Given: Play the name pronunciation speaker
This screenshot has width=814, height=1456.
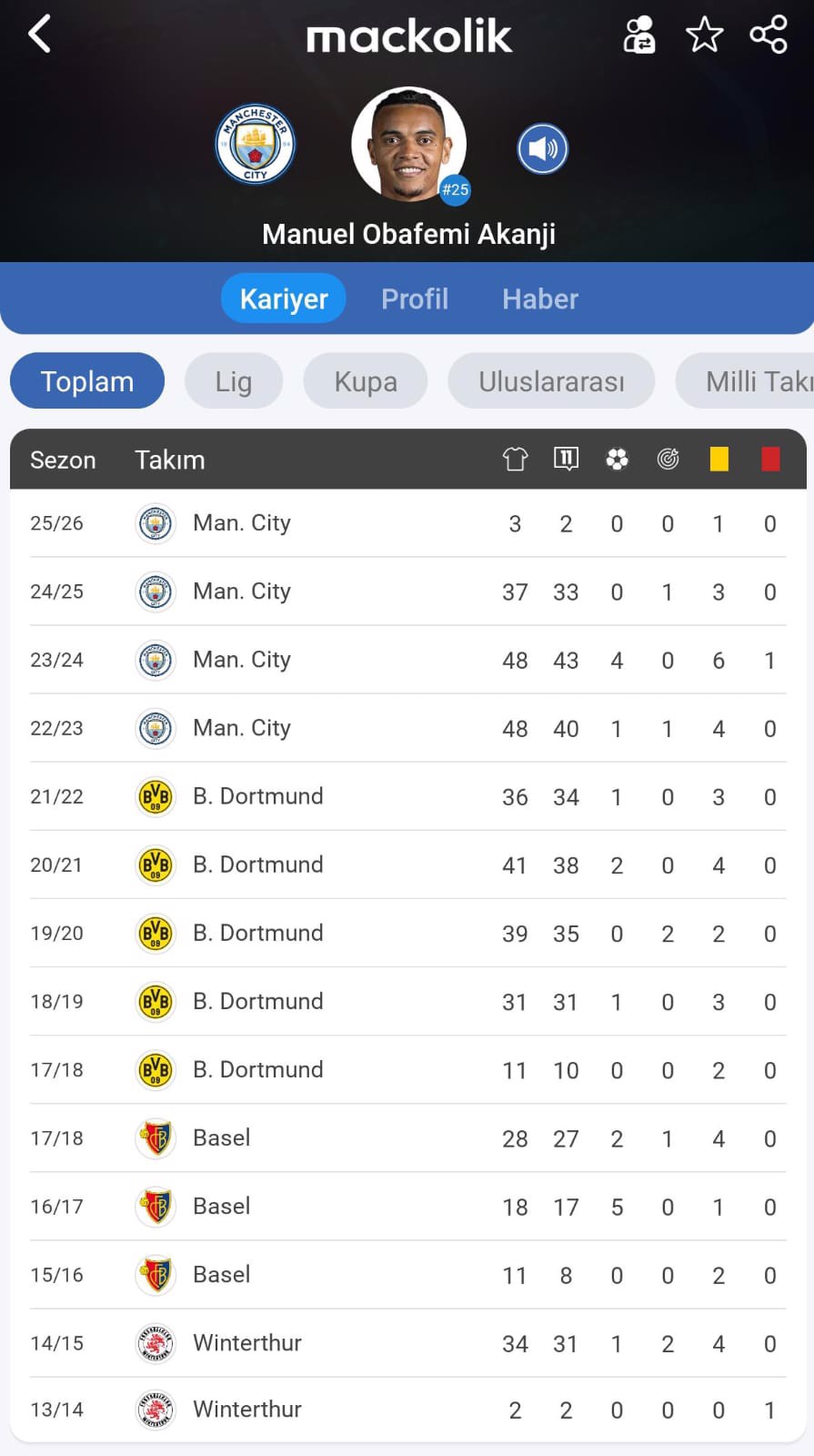Looking at the screenshot, I should 543,148.
